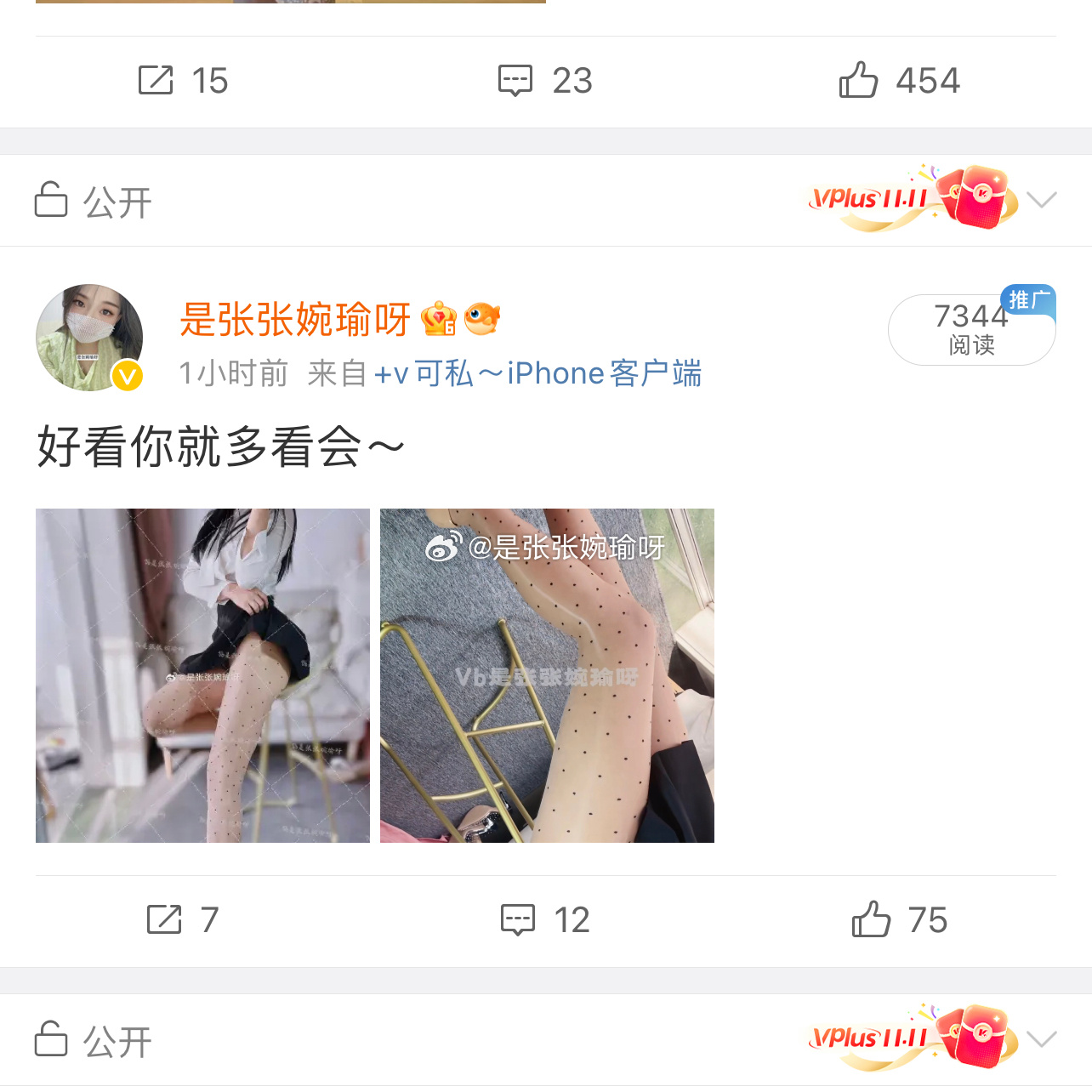Like the post with 454 likes
The width and height of the screenshot is (1092, 1092).
[899, 82]
